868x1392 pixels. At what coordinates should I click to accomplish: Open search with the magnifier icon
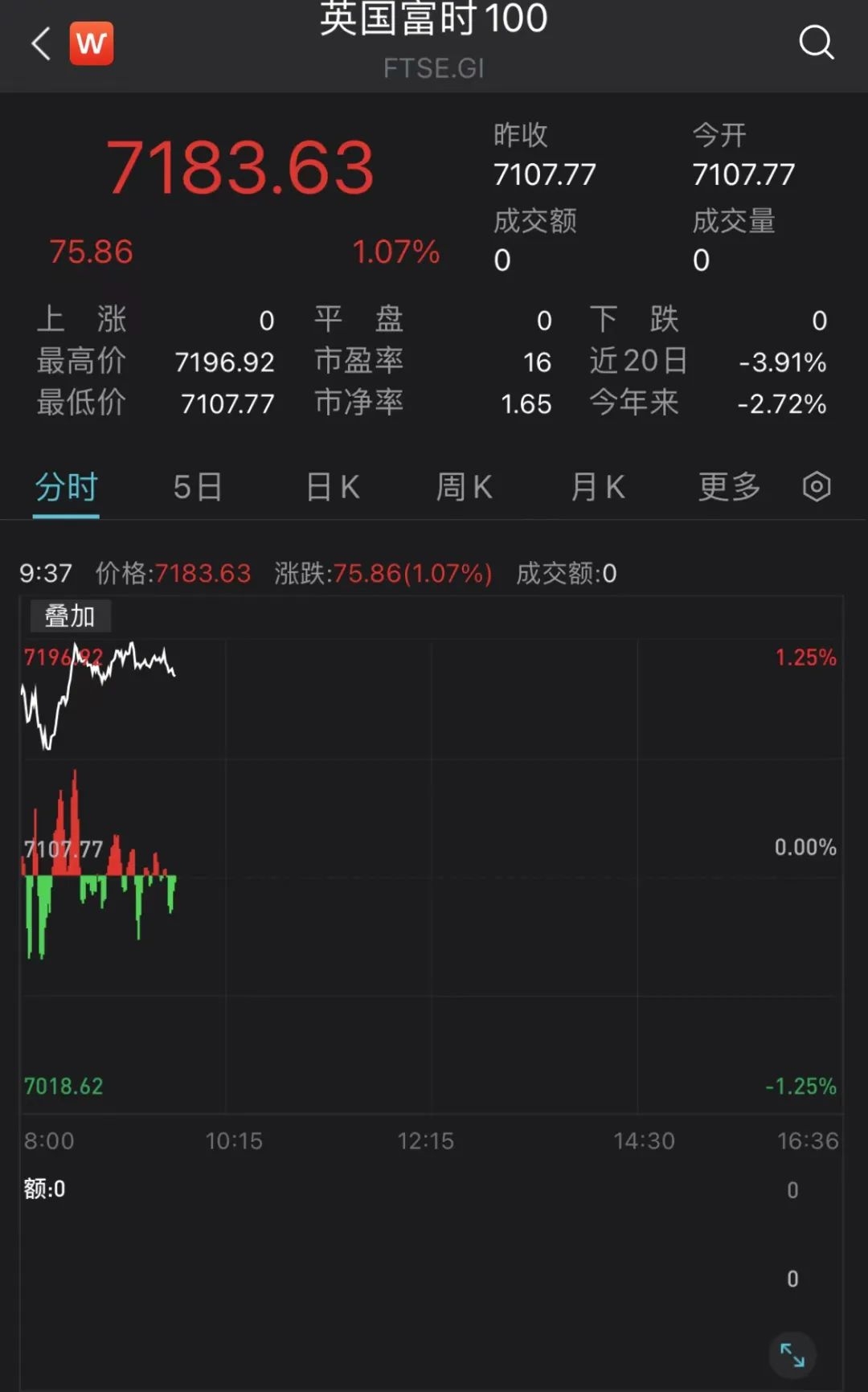816,43
